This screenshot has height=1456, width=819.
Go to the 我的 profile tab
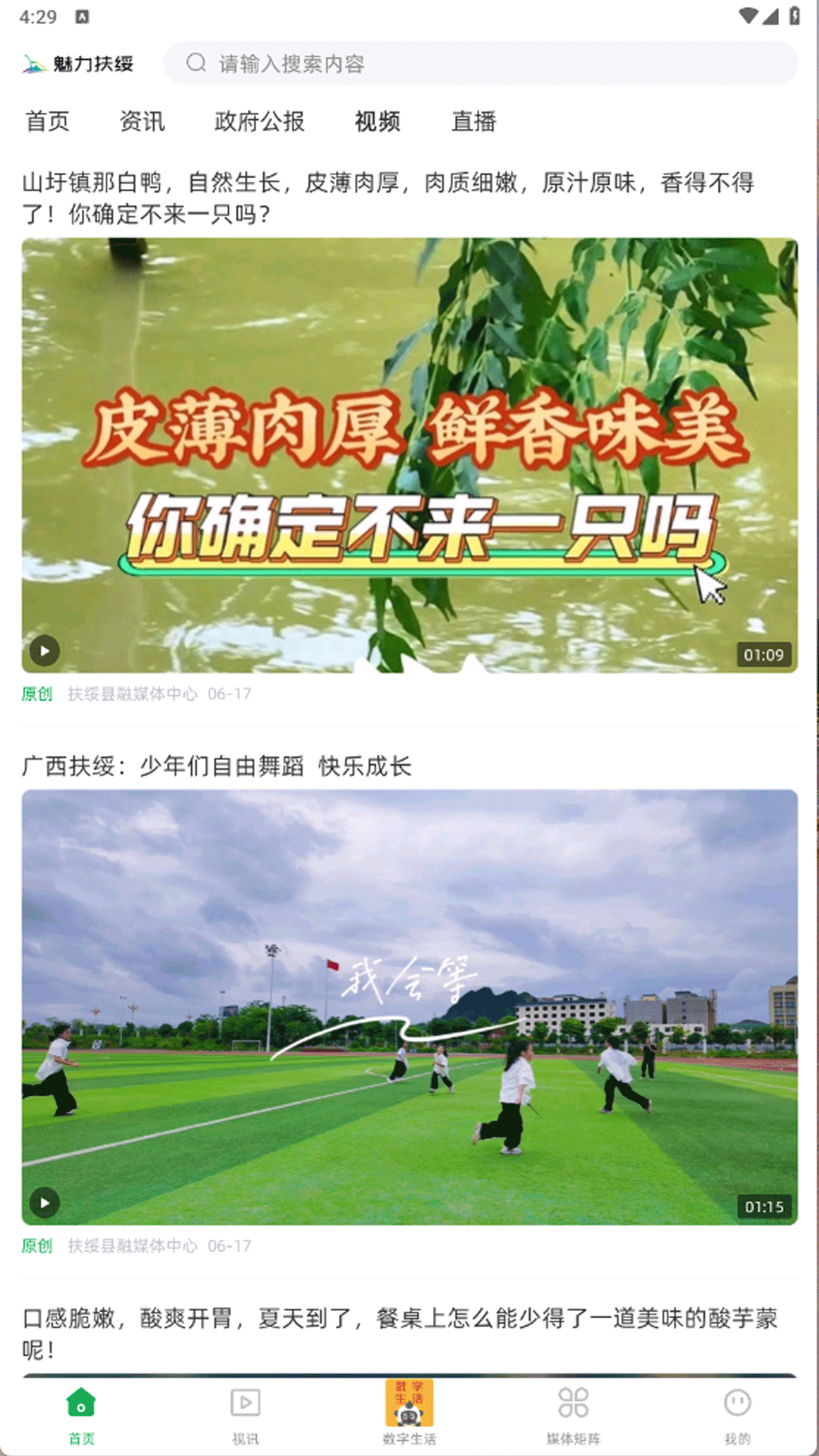tap(737, 1415)
